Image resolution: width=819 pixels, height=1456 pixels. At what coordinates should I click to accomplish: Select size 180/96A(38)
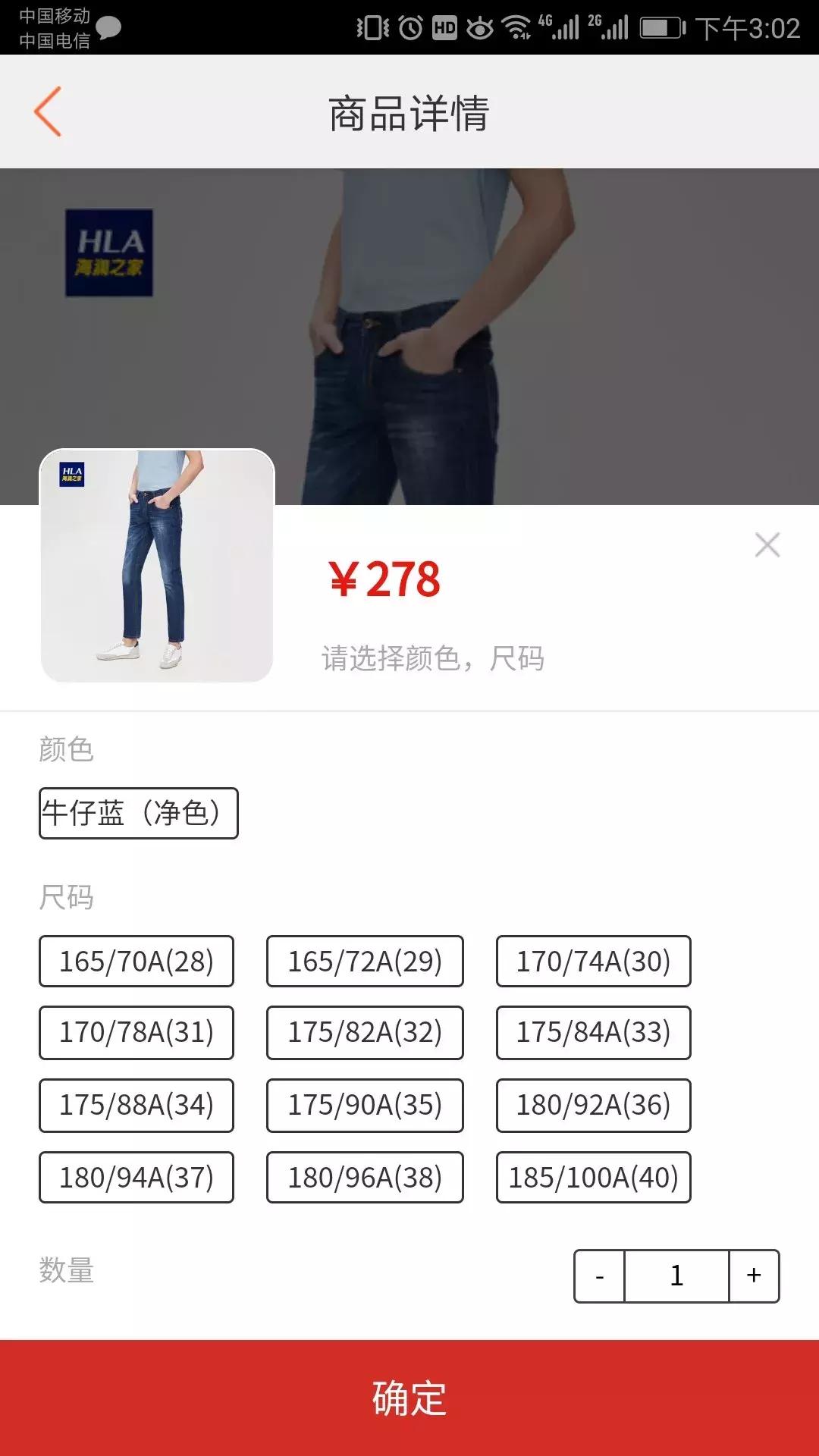(366, 1178)
